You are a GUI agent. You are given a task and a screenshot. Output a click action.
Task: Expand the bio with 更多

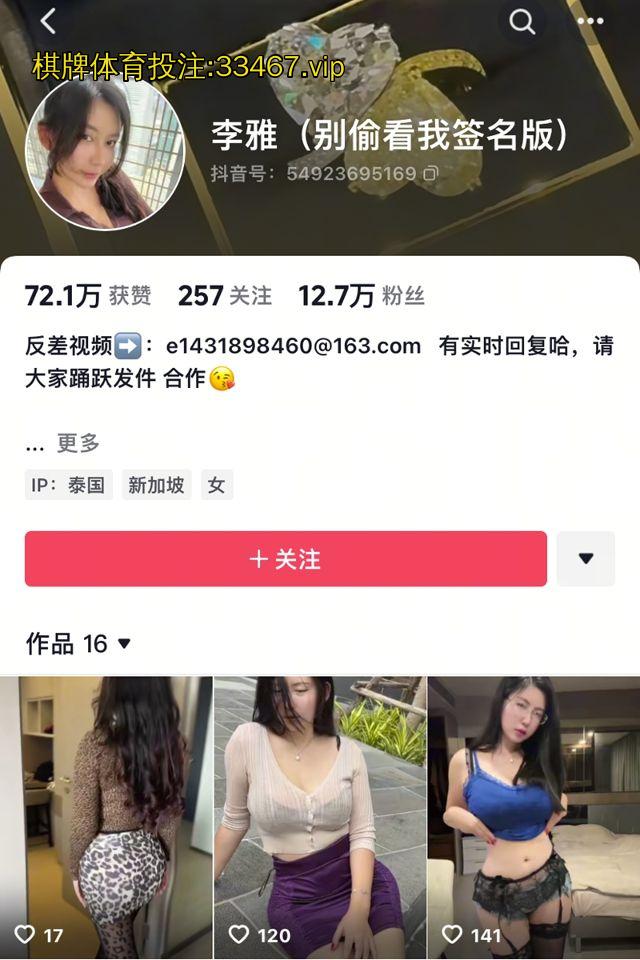point(78,442)
